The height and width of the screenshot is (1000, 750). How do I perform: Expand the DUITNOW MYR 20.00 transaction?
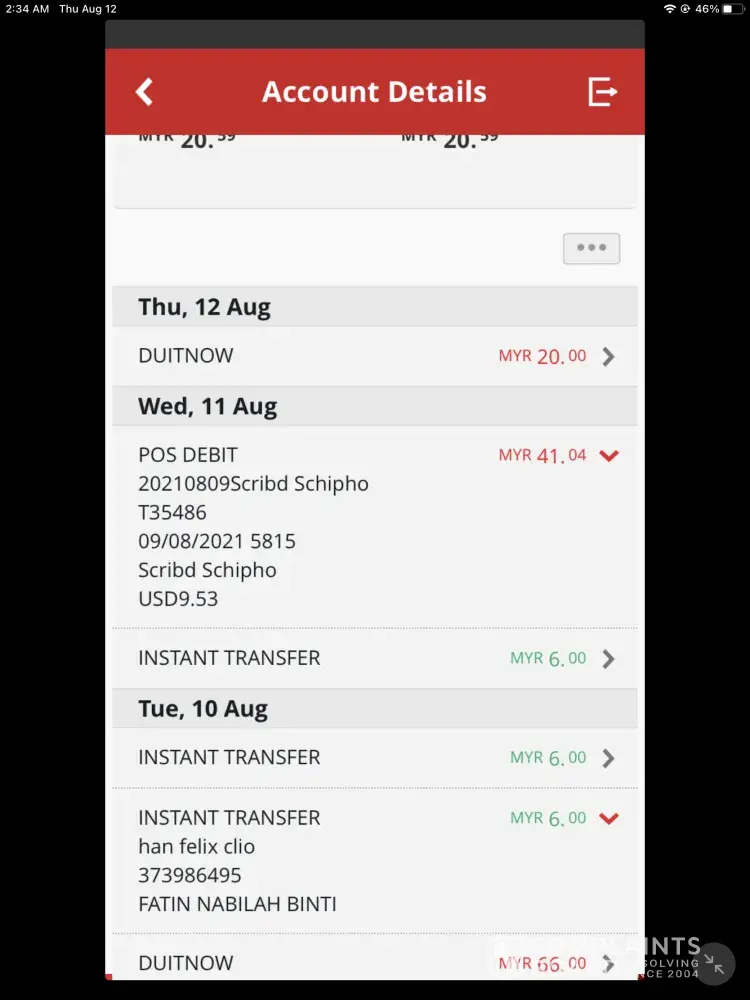(x=608, y=356)
